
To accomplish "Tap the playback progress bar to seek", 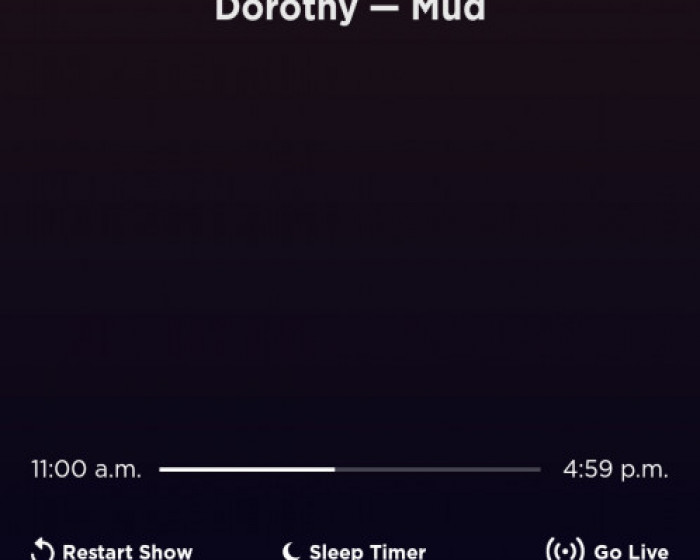I will (x=349, y=469).
